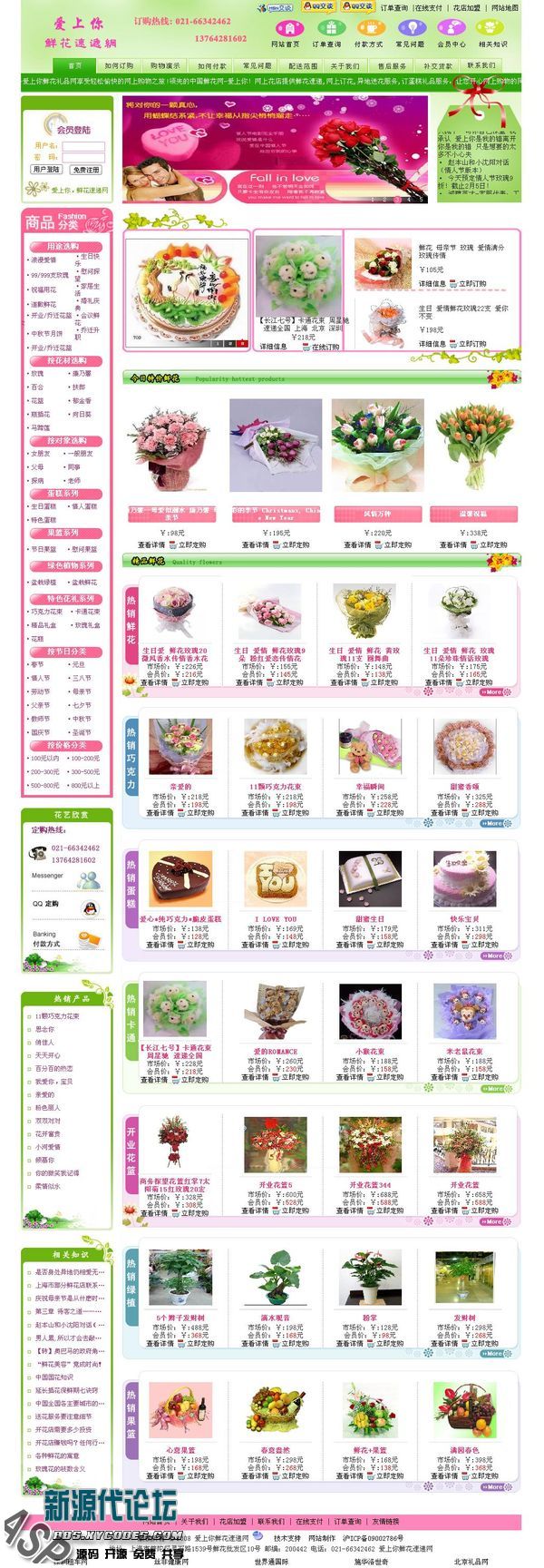Tap More in the 热销绿植 section
Image resolution: width=544 pixels, height=1568 pixels.
(492, 1353)
